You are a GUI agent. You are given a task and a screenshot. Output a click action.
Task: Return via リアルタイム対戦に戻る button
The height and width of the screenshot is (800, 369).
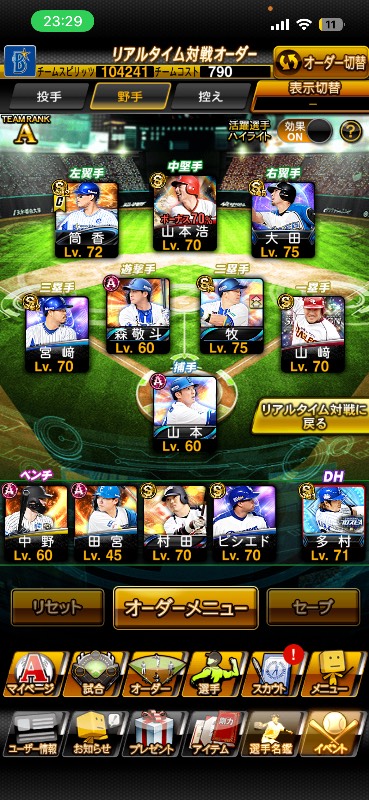coord(310,416)
